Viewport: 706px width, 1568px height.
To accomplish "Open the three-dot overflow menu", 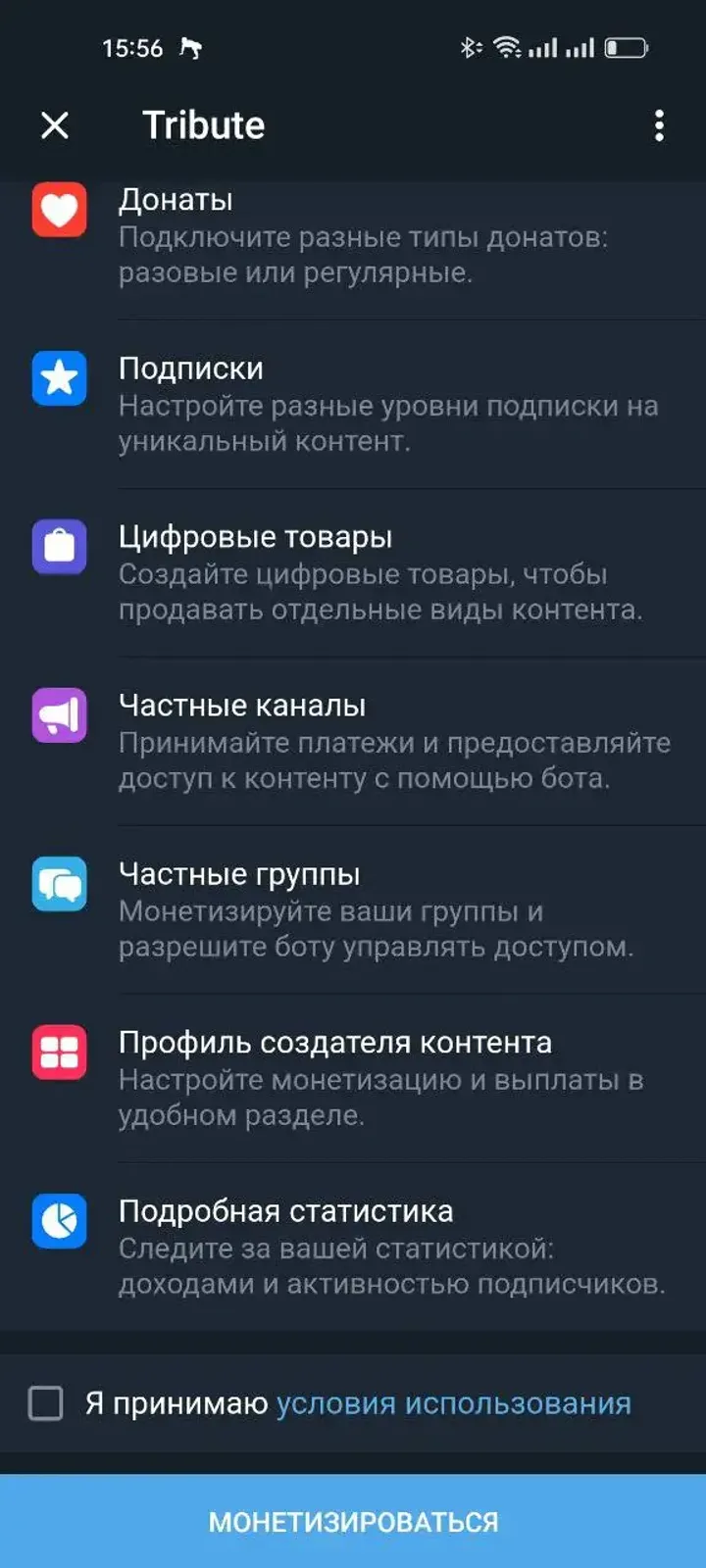I will point(660,124).
